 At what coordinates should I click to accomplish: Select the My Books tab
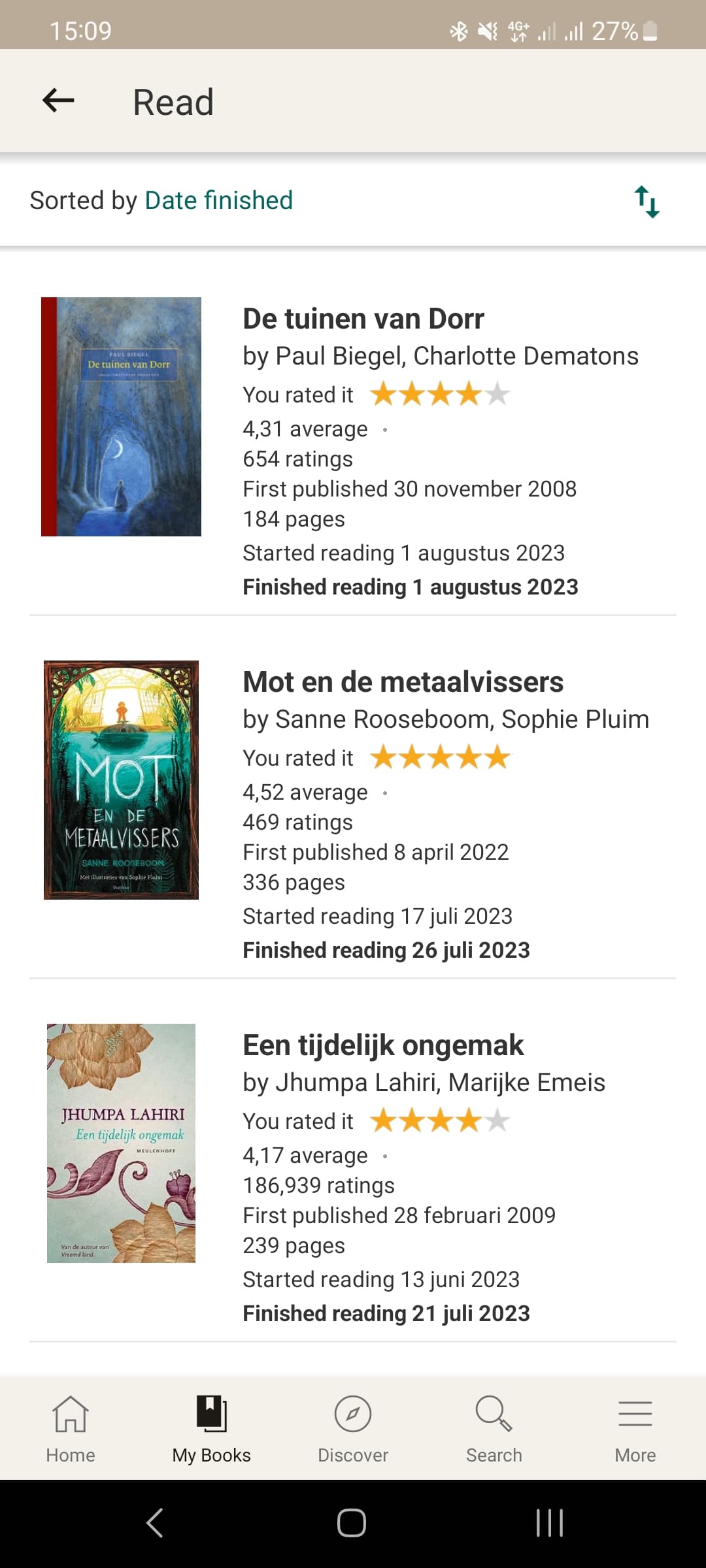click(x=212, y=1429)
